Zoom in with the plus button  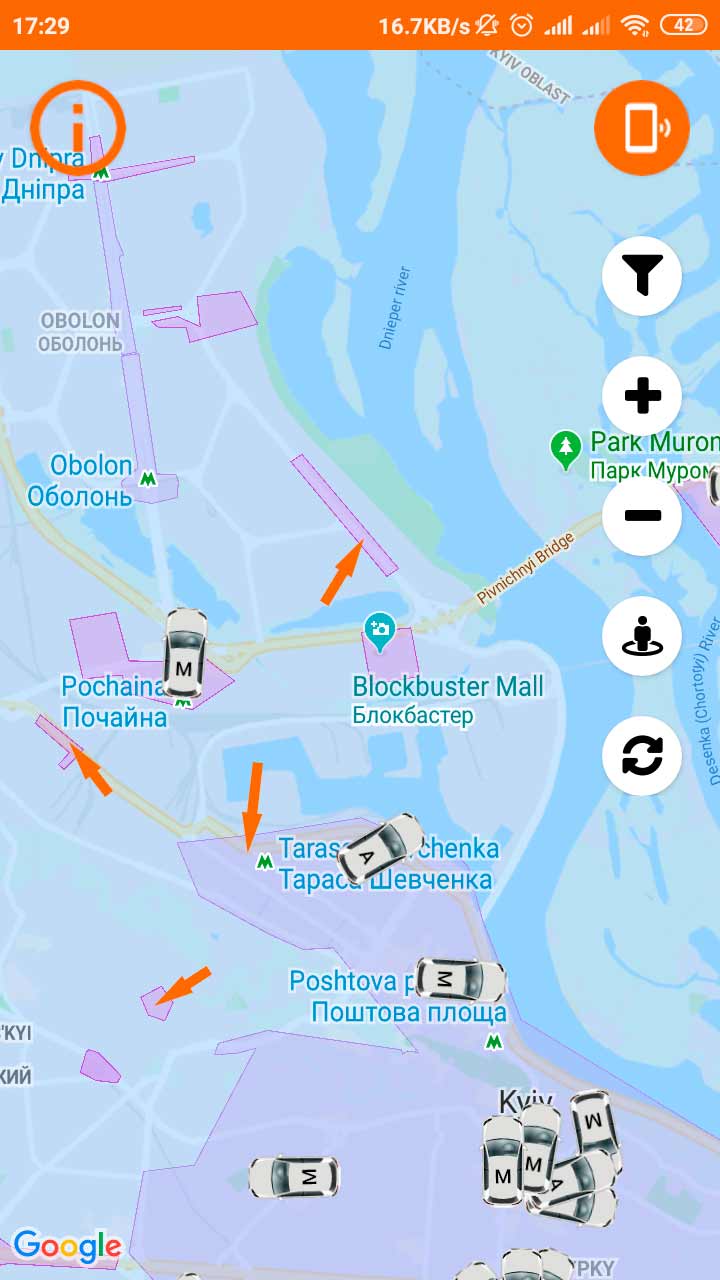click(x=642, y=396)
